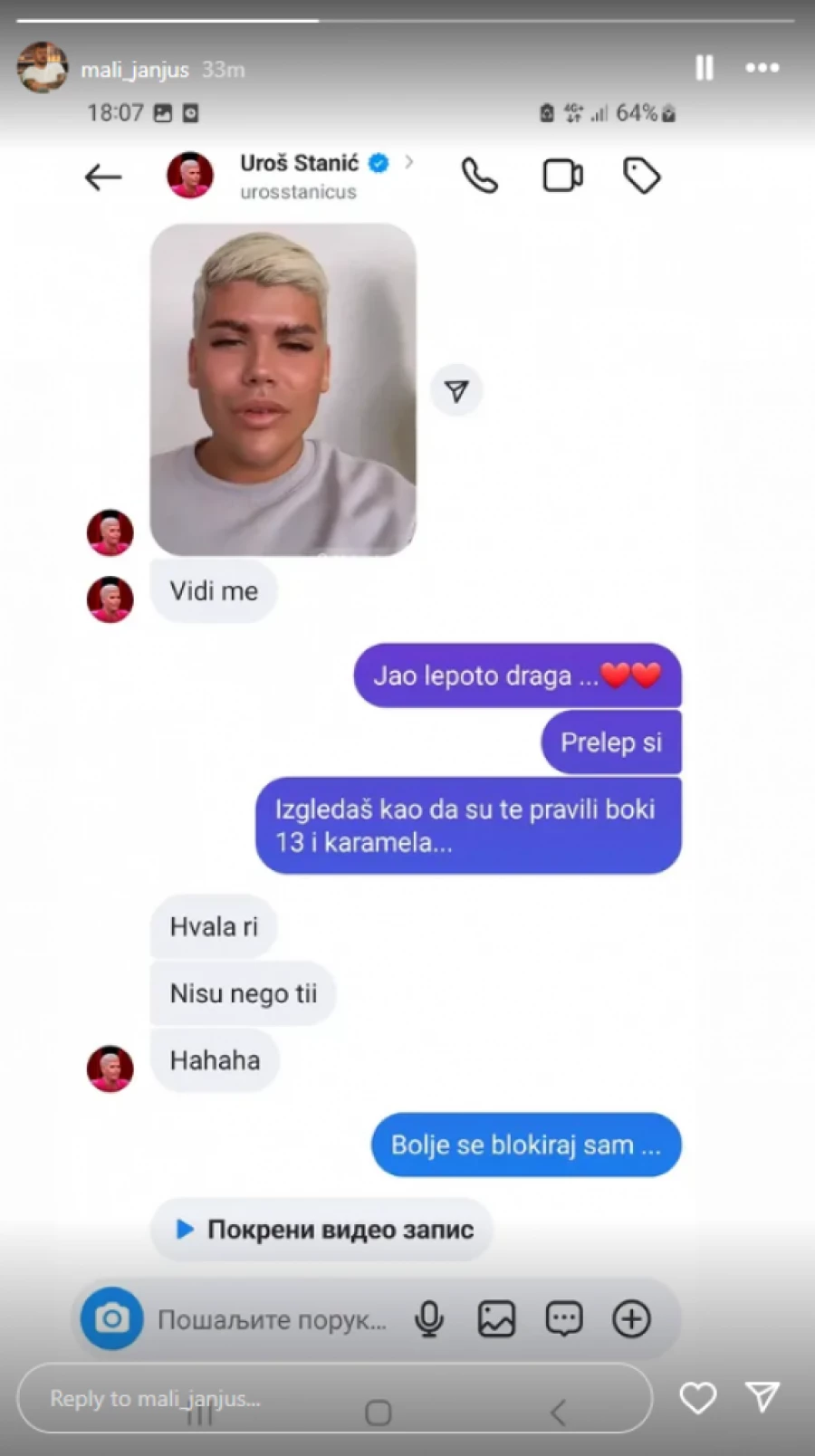Open mali_janjus profile from story header
This screenshot has height=1456, width=815.
[x=134, y=70]
